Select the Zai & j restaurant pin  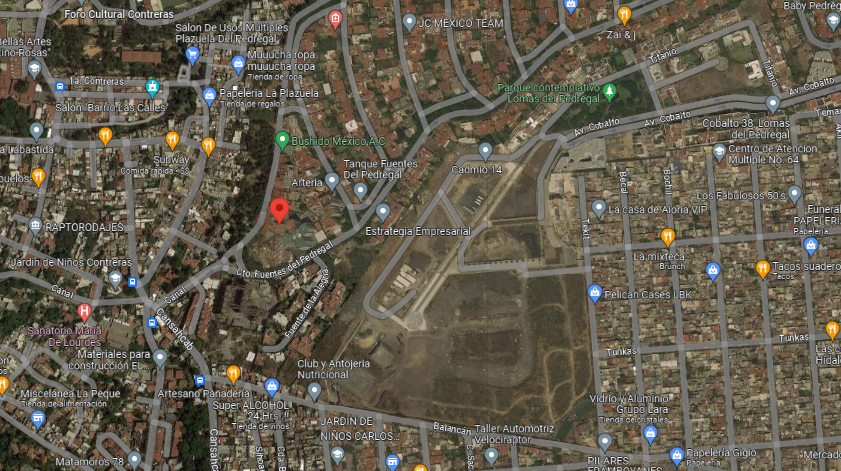point(624,16)
